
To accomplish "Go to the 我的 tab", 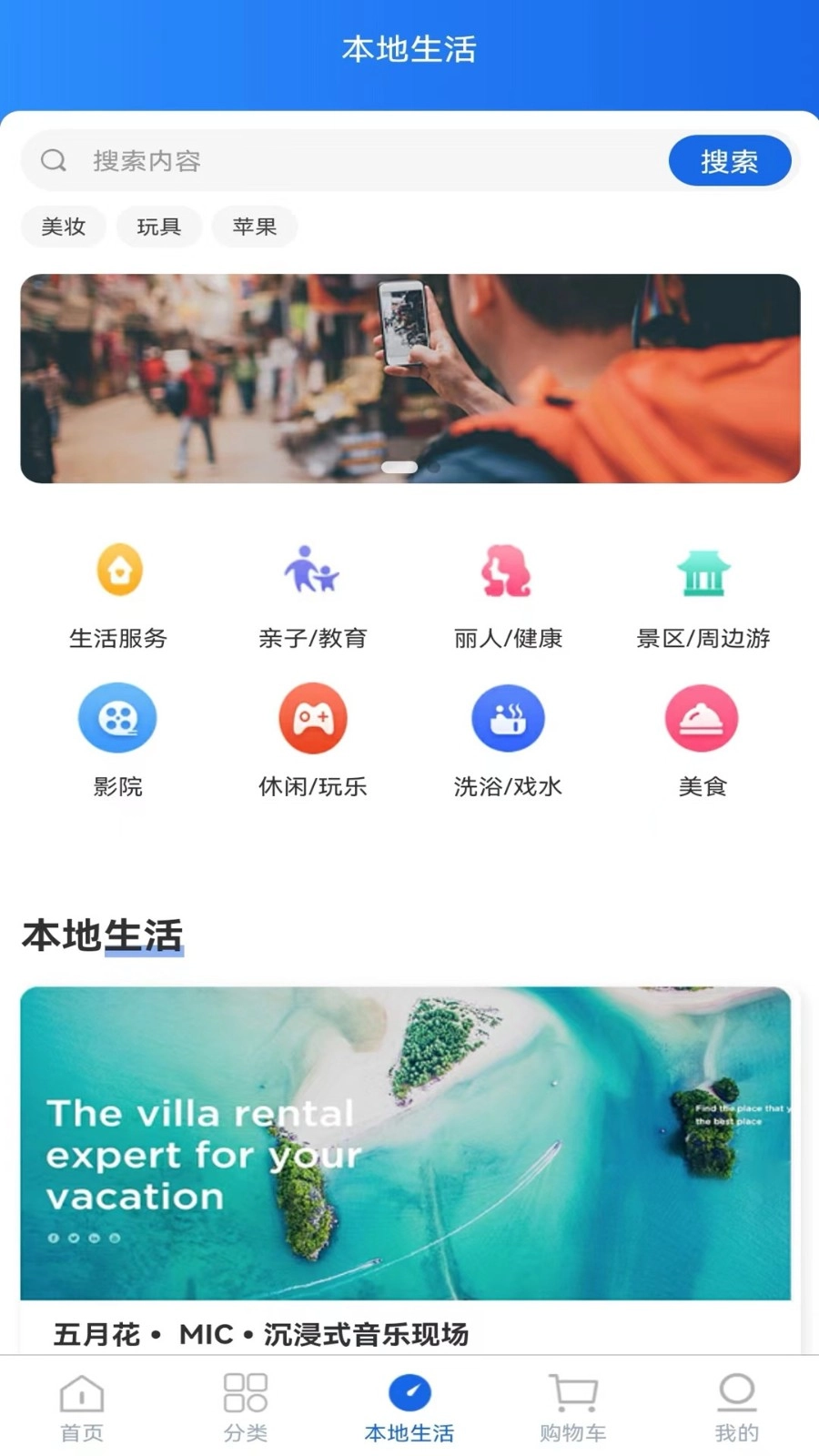I will [x=736, y=1408].
